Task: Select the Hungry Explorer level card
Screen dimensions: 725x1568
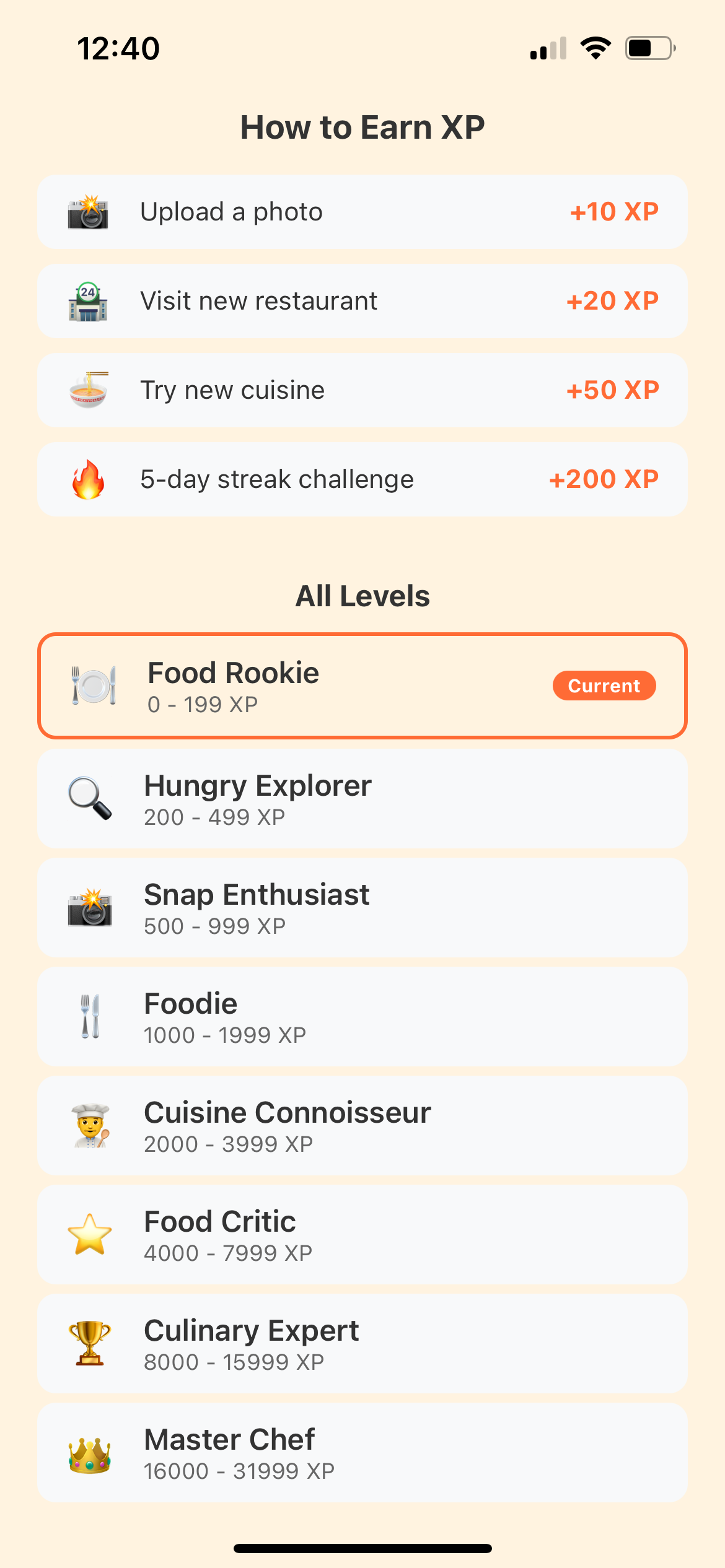Action: click(362, 799)
